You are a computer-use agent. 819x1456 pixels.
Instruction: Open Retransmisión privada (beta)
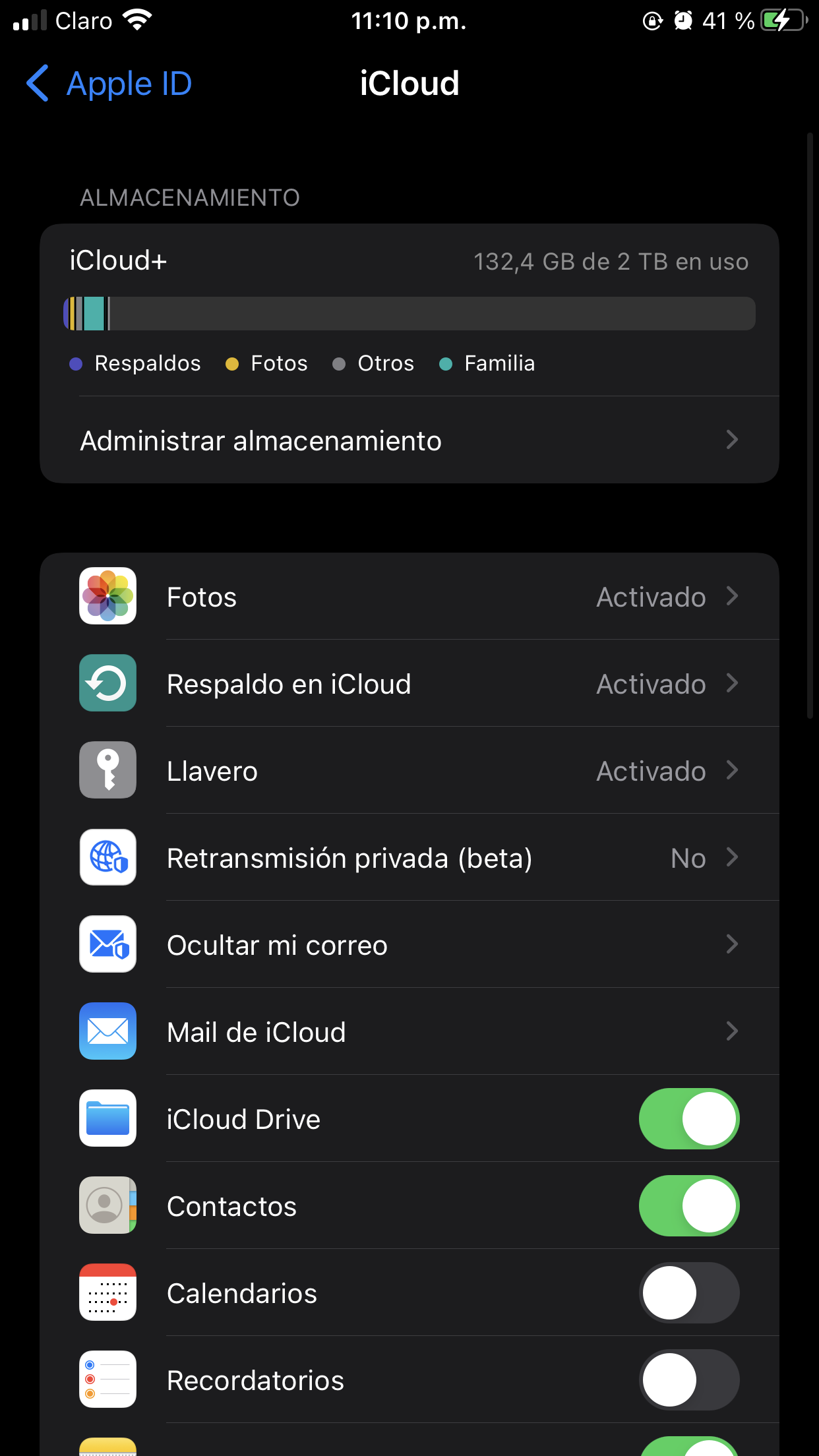tap(409, 858)
